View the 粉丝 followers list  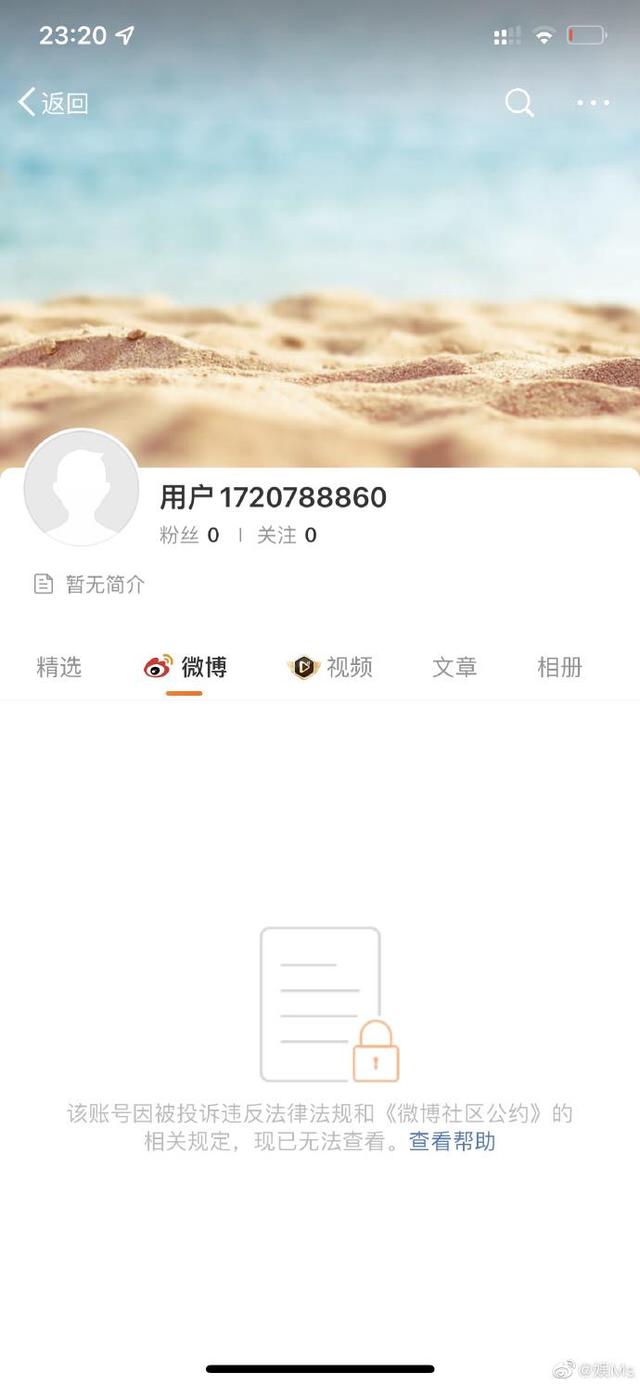(189, 535)
